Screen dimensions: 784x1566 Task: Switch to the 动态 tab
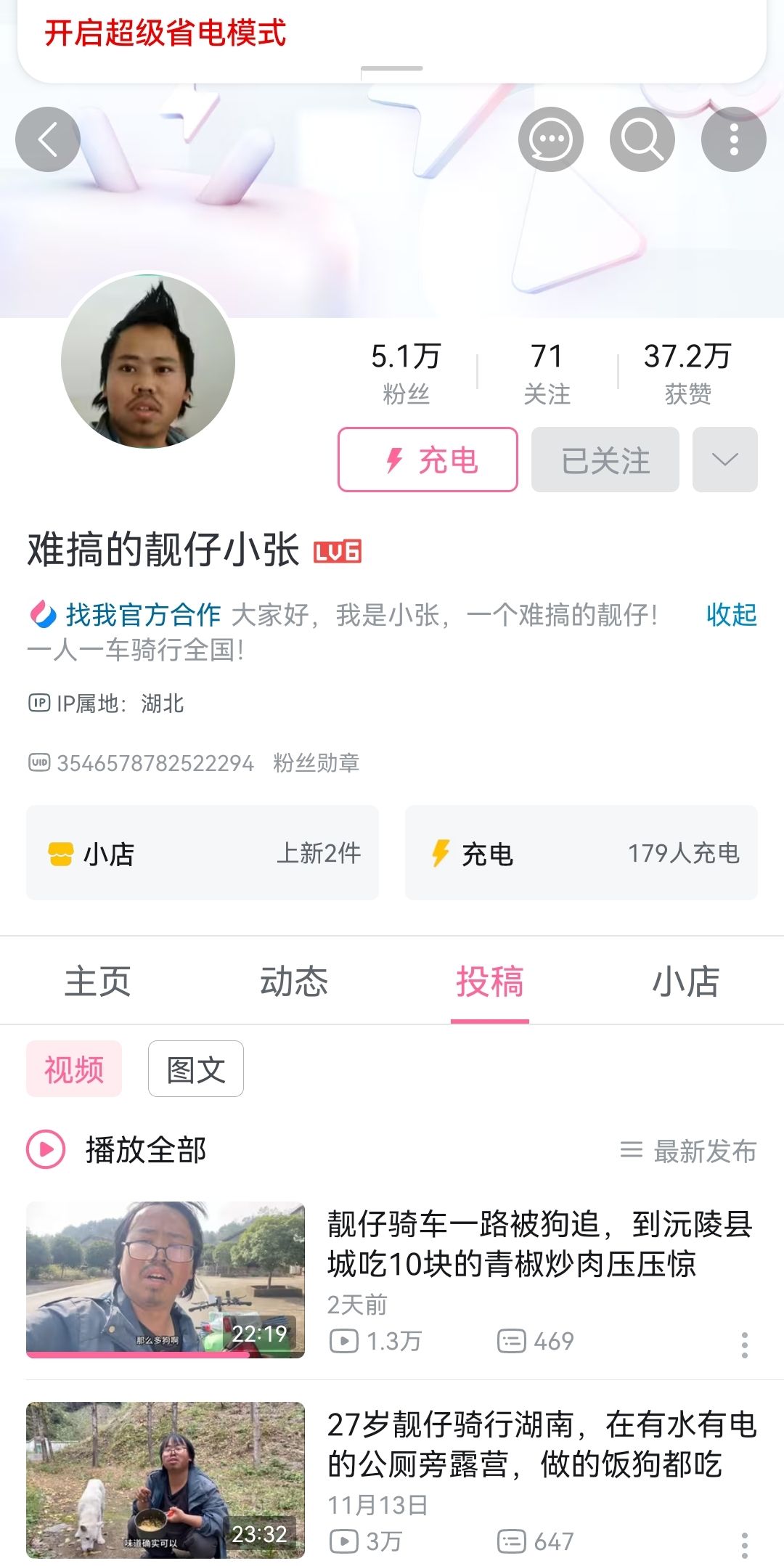pyautogui.click(x=294, y=982)
